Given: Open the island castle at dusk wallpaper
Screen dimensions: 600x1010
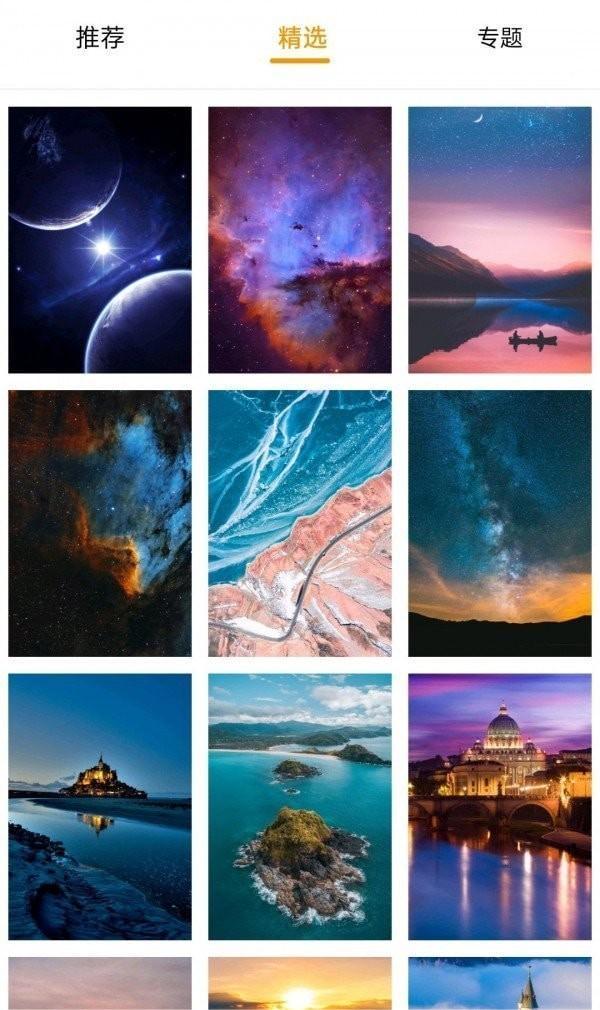Looking at the screenshot, I should [100, 806].
